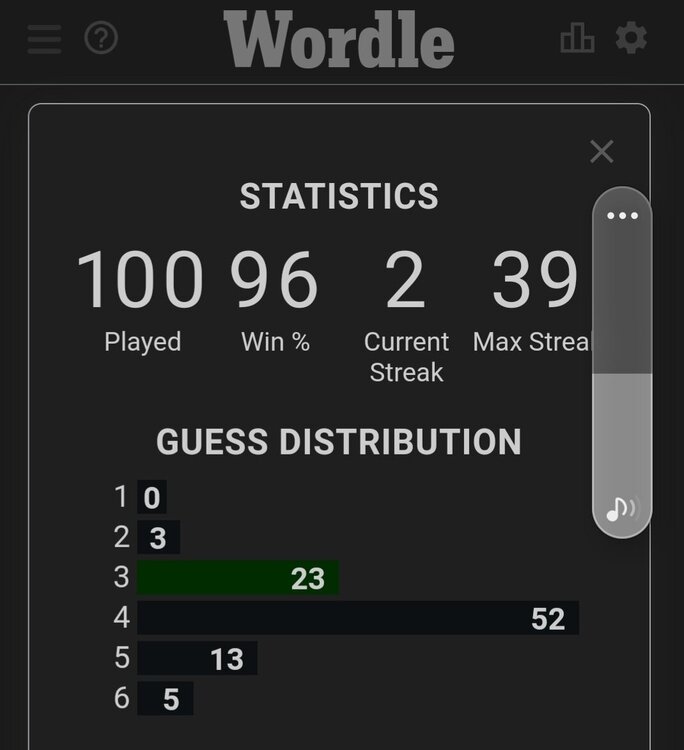
Task: Tap the media sound note icon
Action: point(621,508)
